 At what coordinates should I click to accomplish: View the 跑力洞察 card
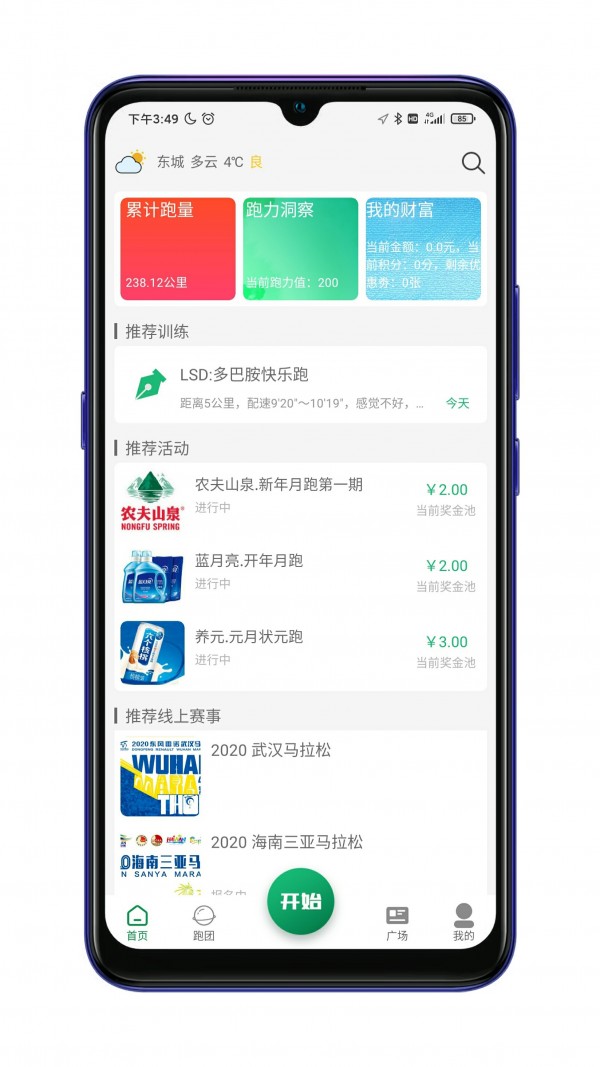pyautogui.click(x=300, y=248)
